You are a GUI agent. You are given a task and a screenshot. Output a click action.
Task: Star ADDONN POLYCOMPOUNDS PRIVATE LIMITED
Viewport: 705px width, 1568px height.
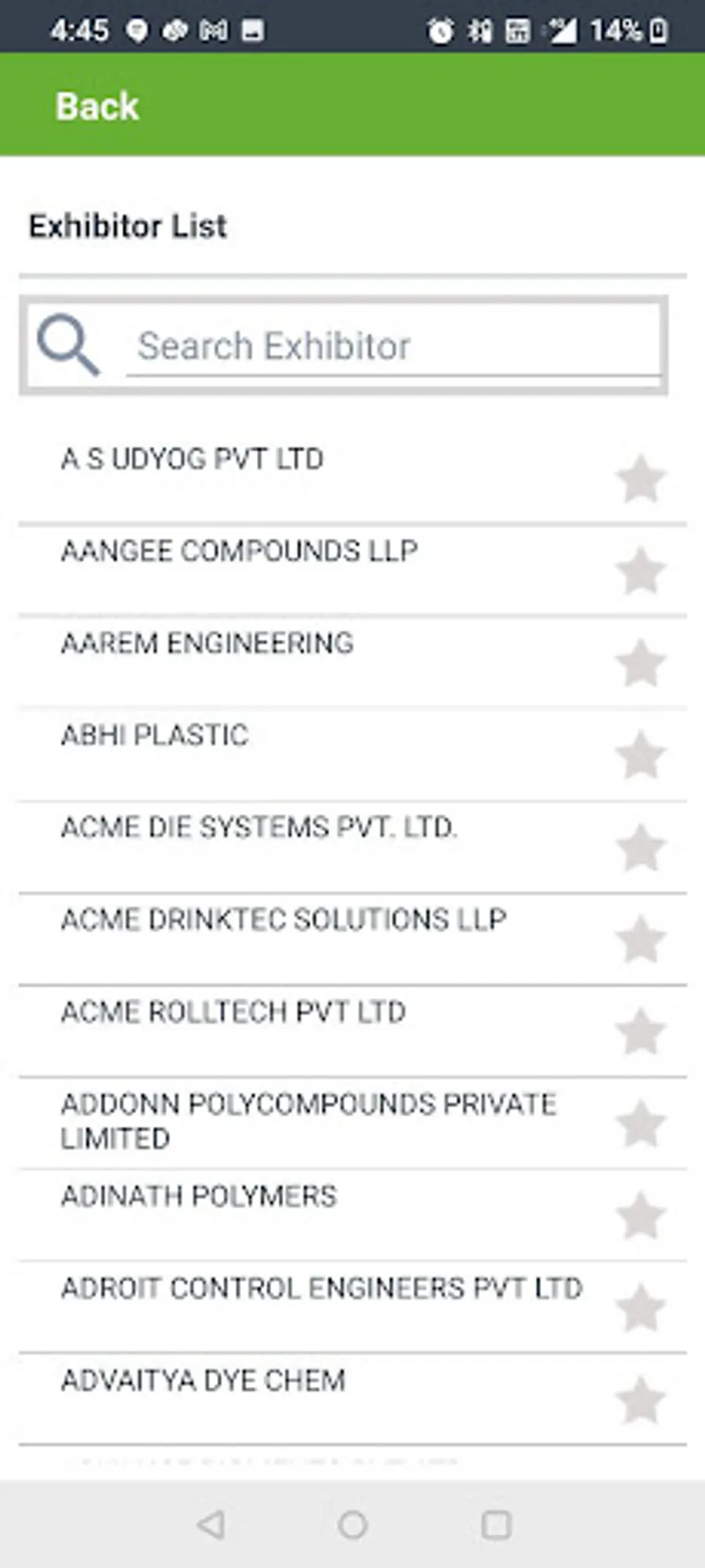coord(641,1123)
